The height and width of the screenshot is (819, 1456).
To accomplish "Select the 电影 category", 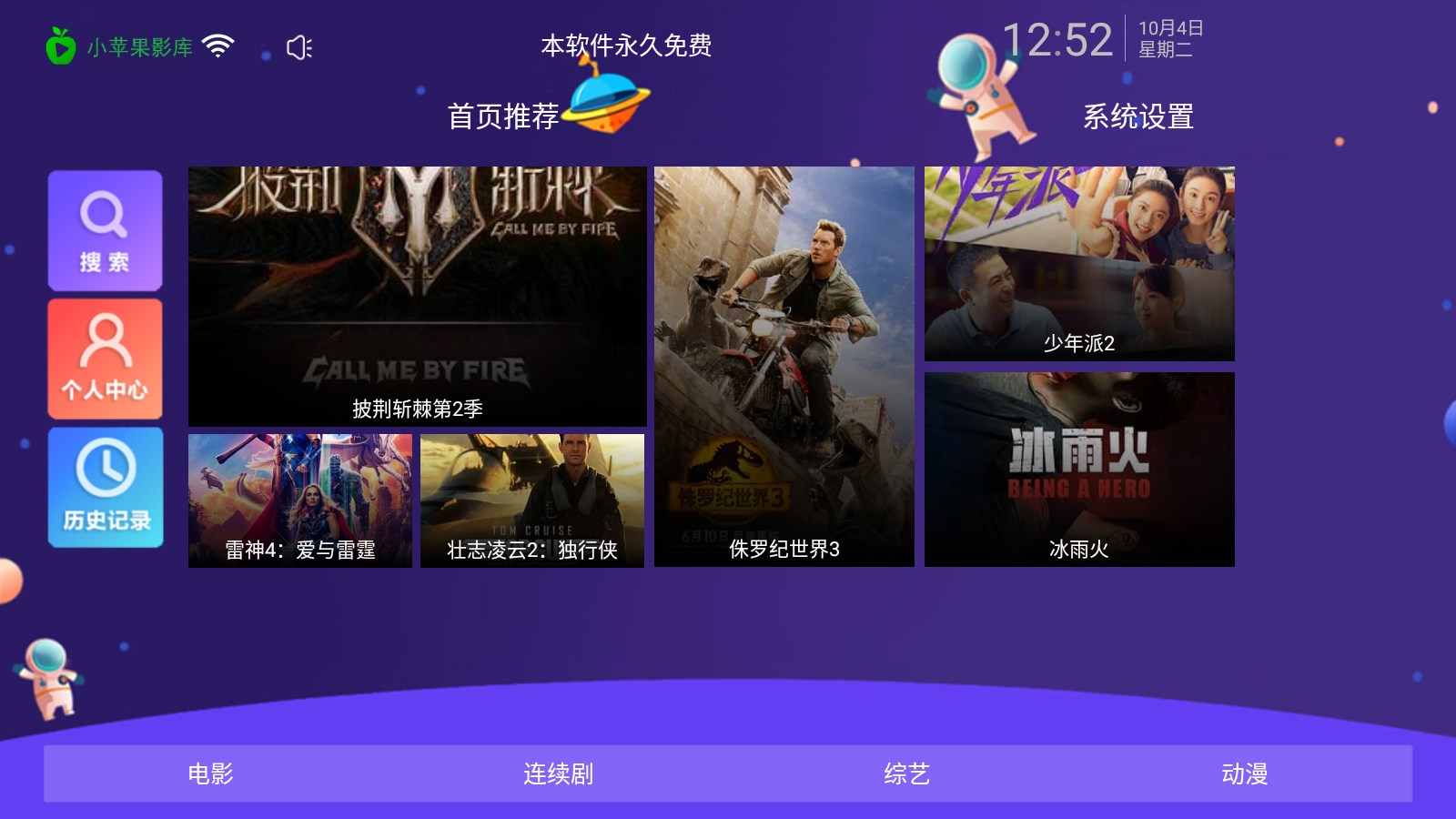I will [210, 773].
